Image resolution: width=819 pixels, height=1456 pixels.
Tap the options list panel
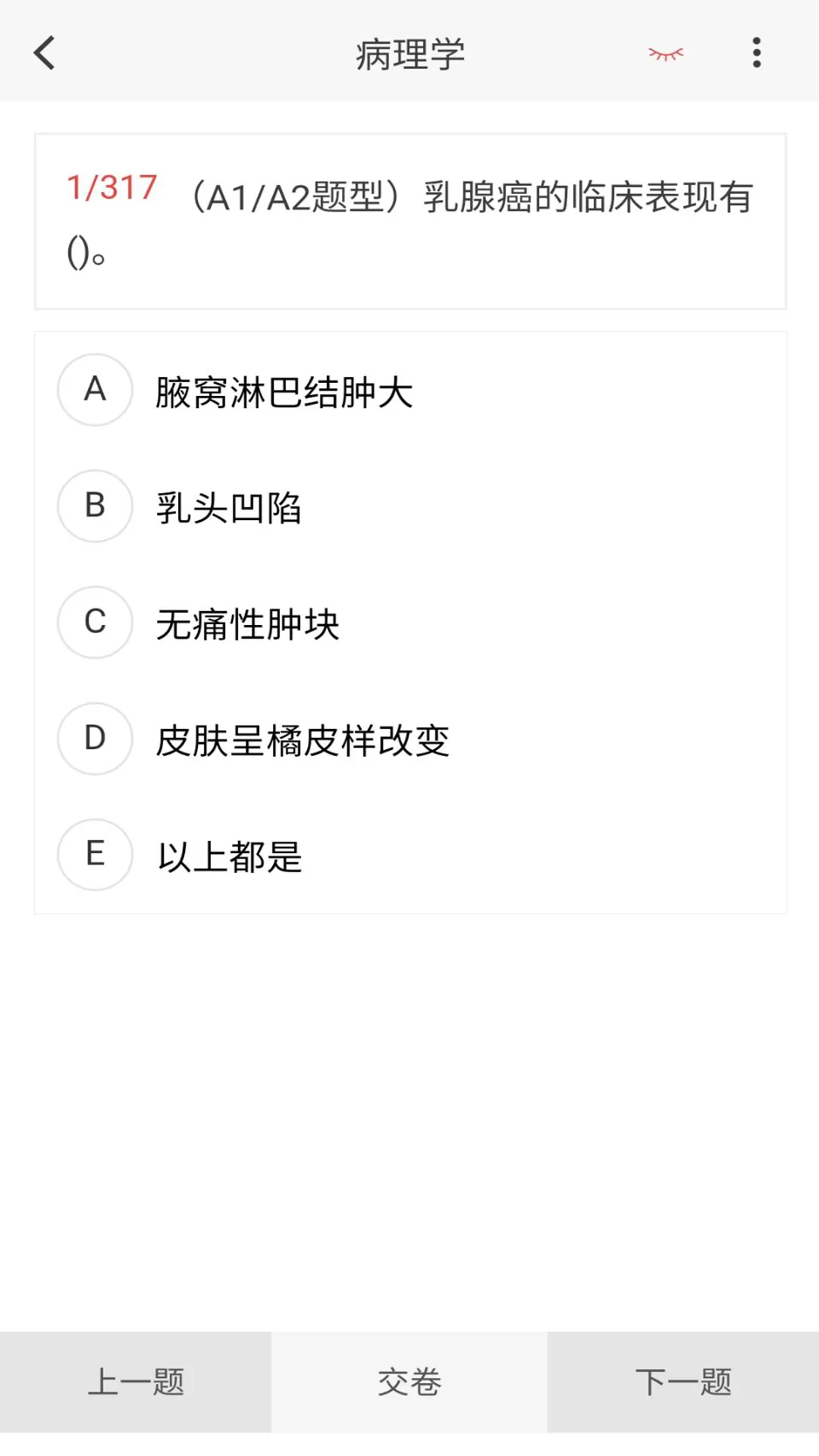(409, 622)
